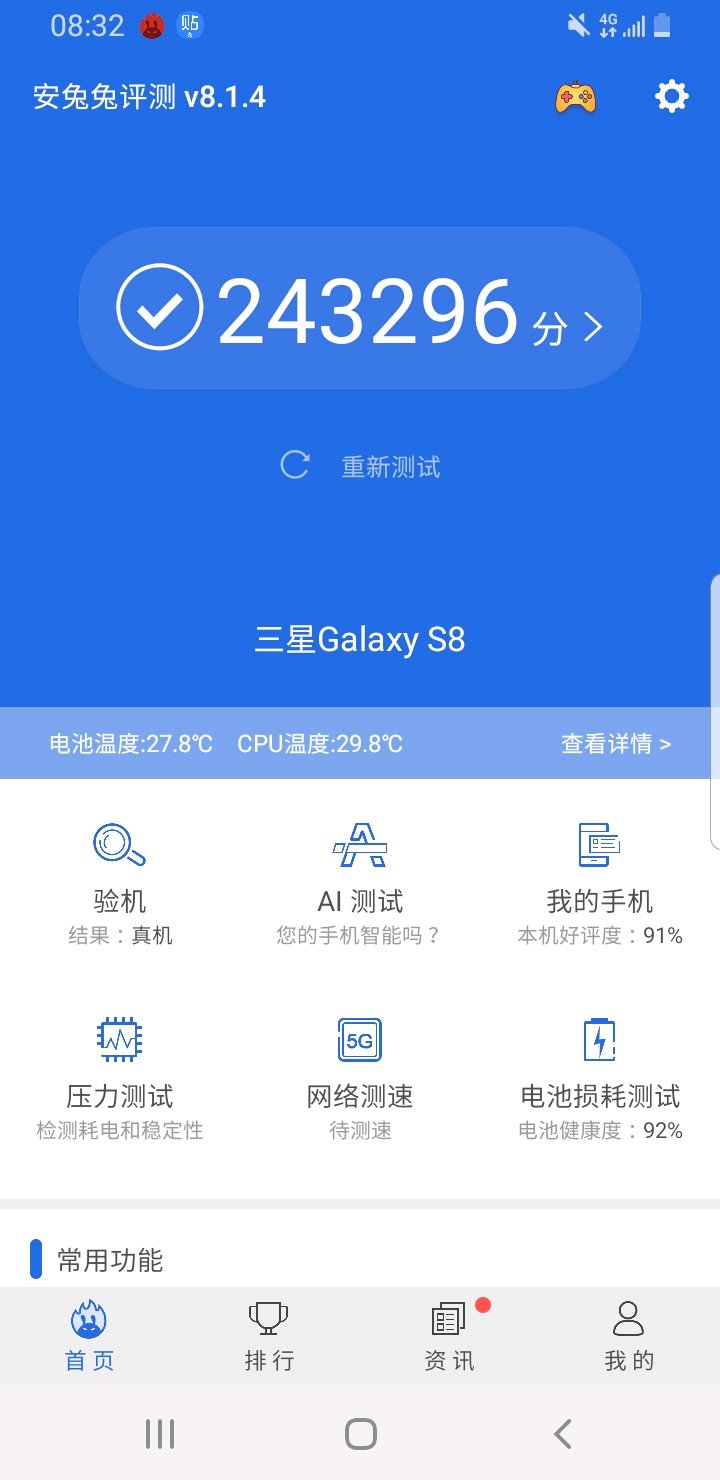Go to the 资讯 news tab

pyautogui.click(x=449, y=1335)
